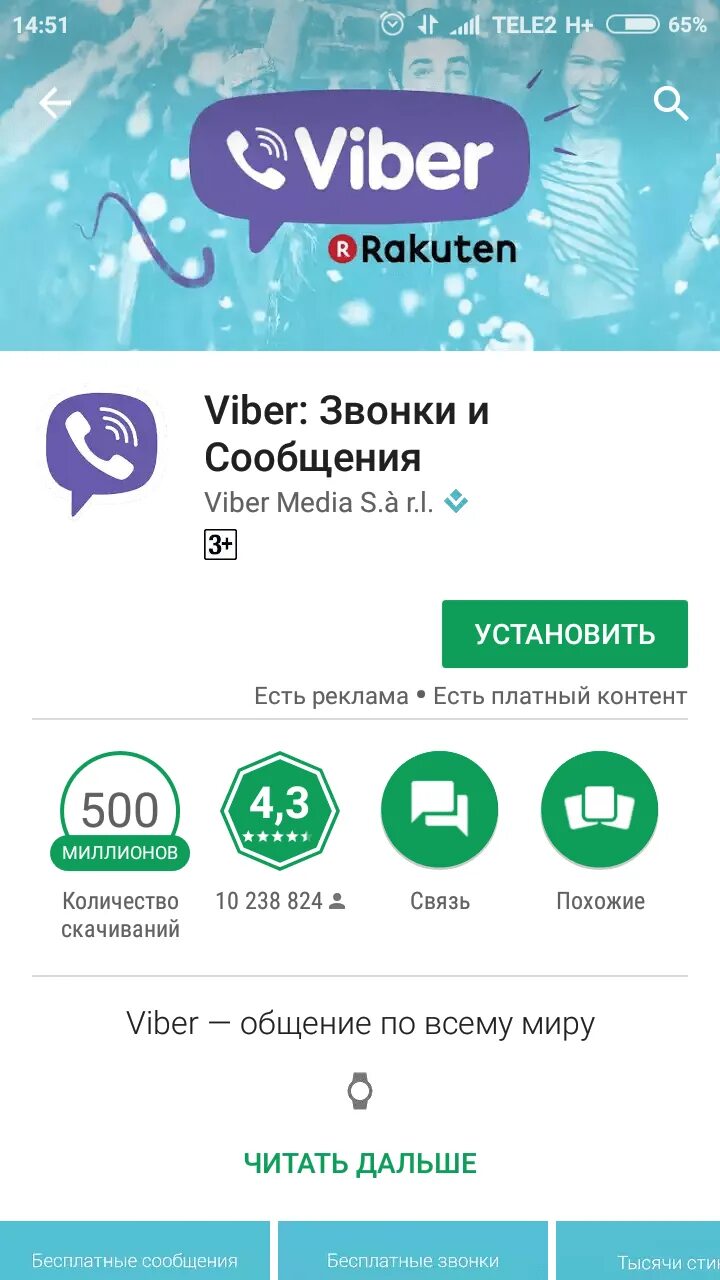Click the battery level indicator in status bar
The image size is (720, 1280).
coord(630,24)
